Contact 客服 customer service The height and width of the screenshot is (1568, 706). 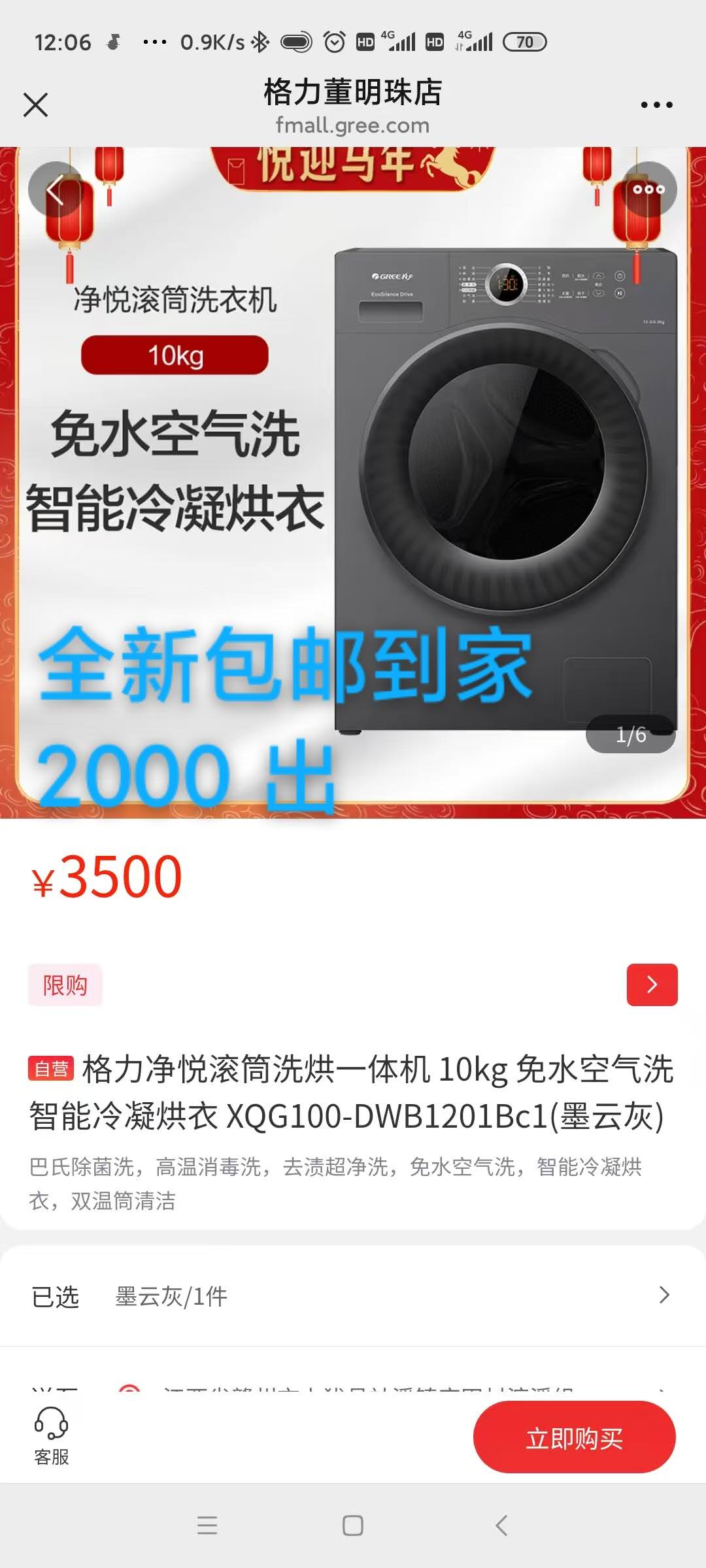point(51,1437)
